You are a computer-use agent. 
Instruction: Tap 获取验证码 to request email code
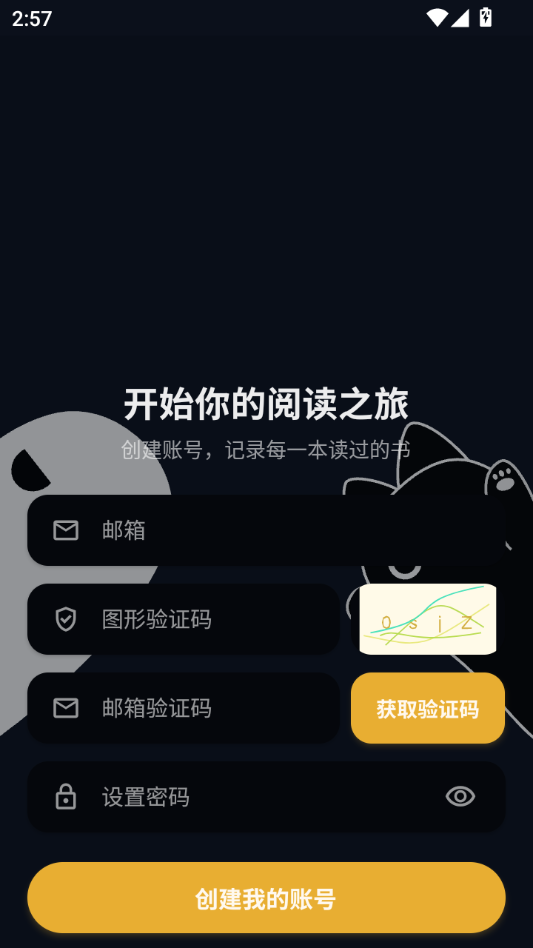tap(428, 708)
